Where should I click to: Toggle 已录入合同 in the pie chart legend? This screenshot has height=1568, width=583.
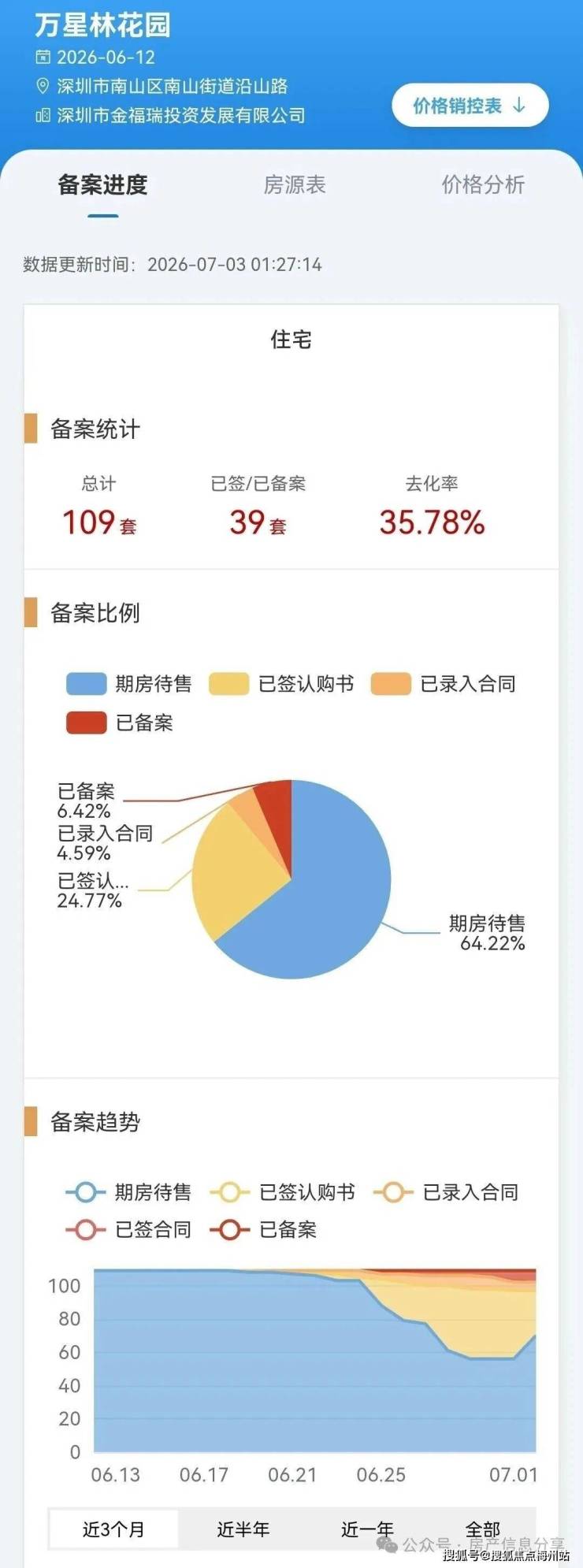coord(444,684)
